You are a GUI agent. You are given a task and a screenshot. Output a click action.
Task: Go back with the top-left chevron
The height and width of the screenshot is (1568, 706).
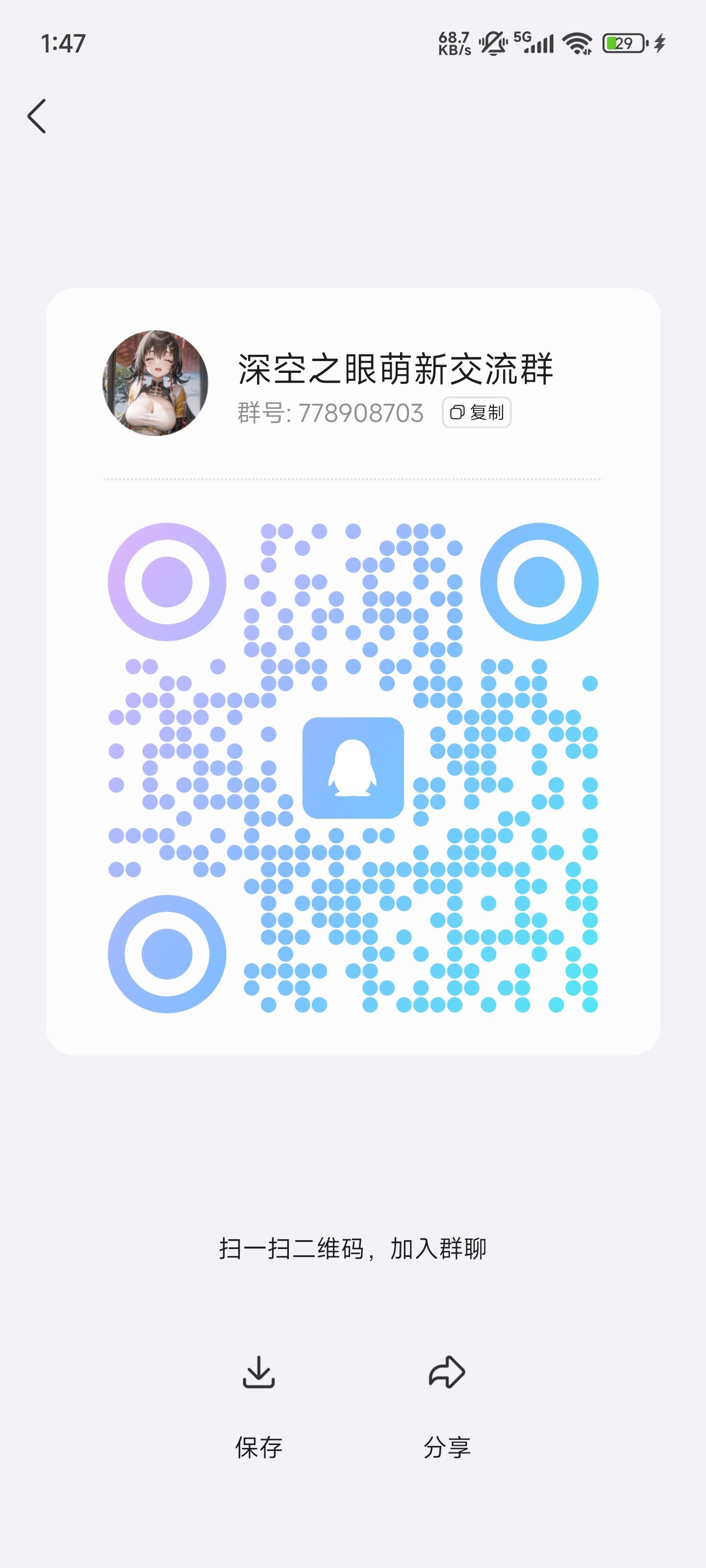[x=38, y=116]
